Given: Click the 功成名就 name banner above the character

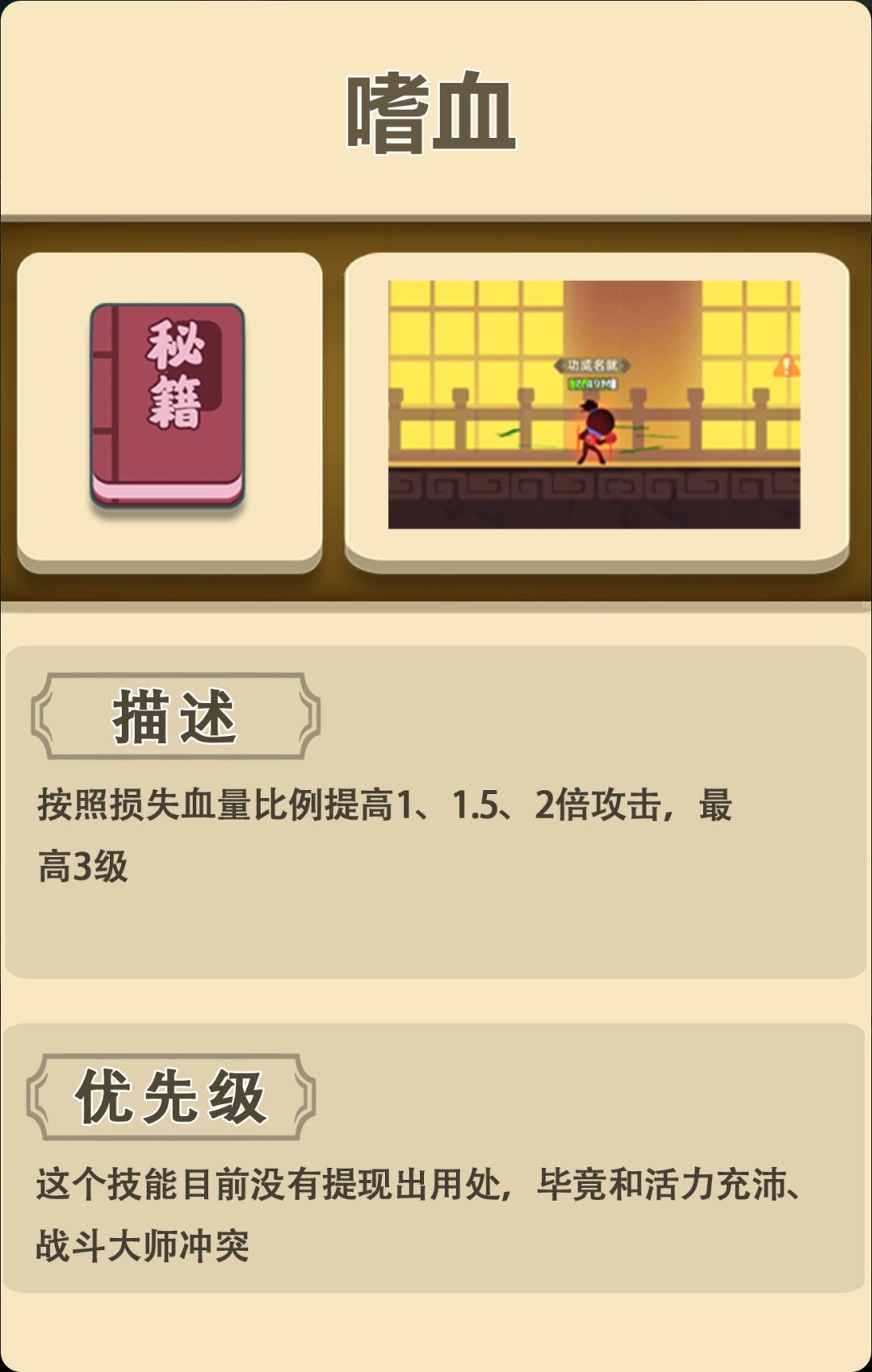Looking at the screenshot, I should pos(593,363).
